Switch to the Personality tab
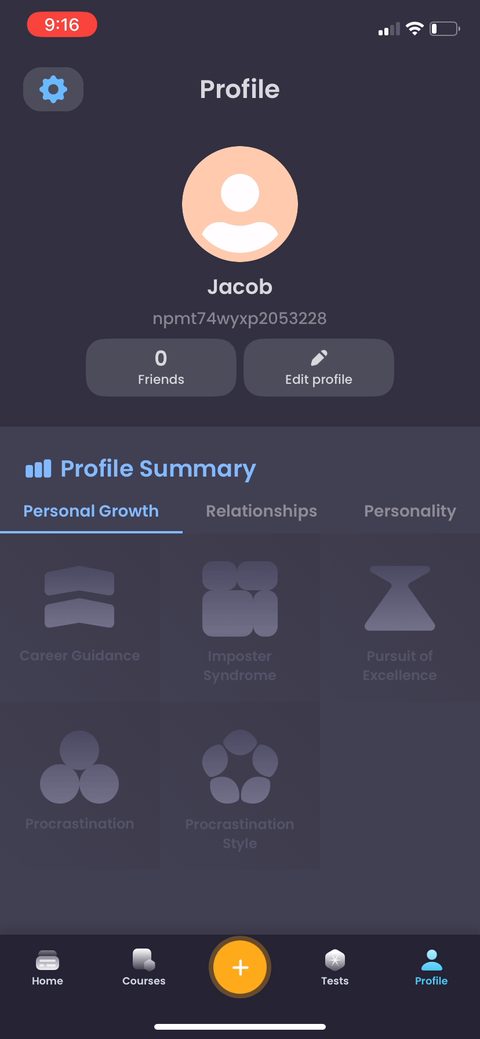This screenshot has width=480, height=1039. [410, 511]
